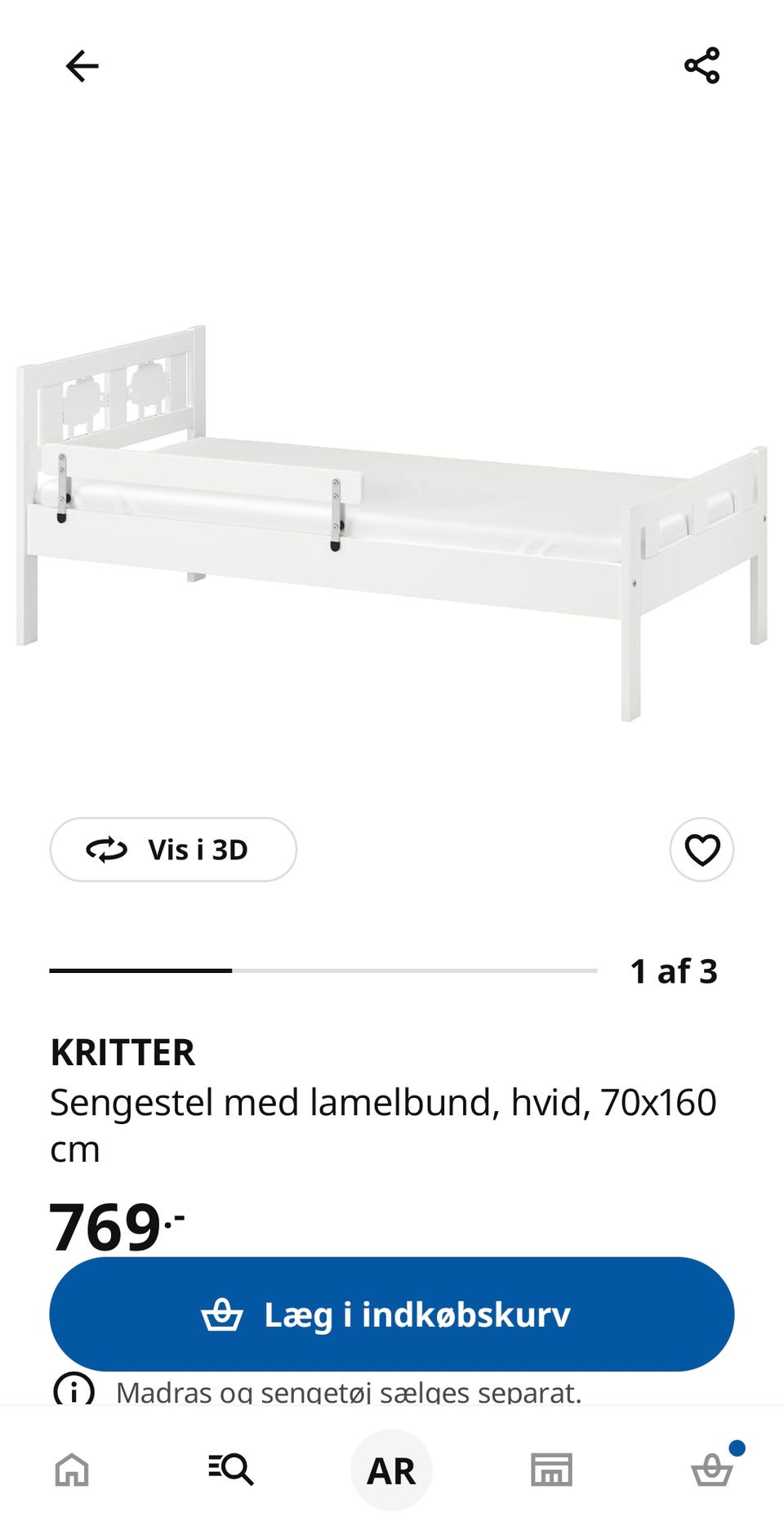
Task: Tap Vis i 3D button
Action: (173, 850)
